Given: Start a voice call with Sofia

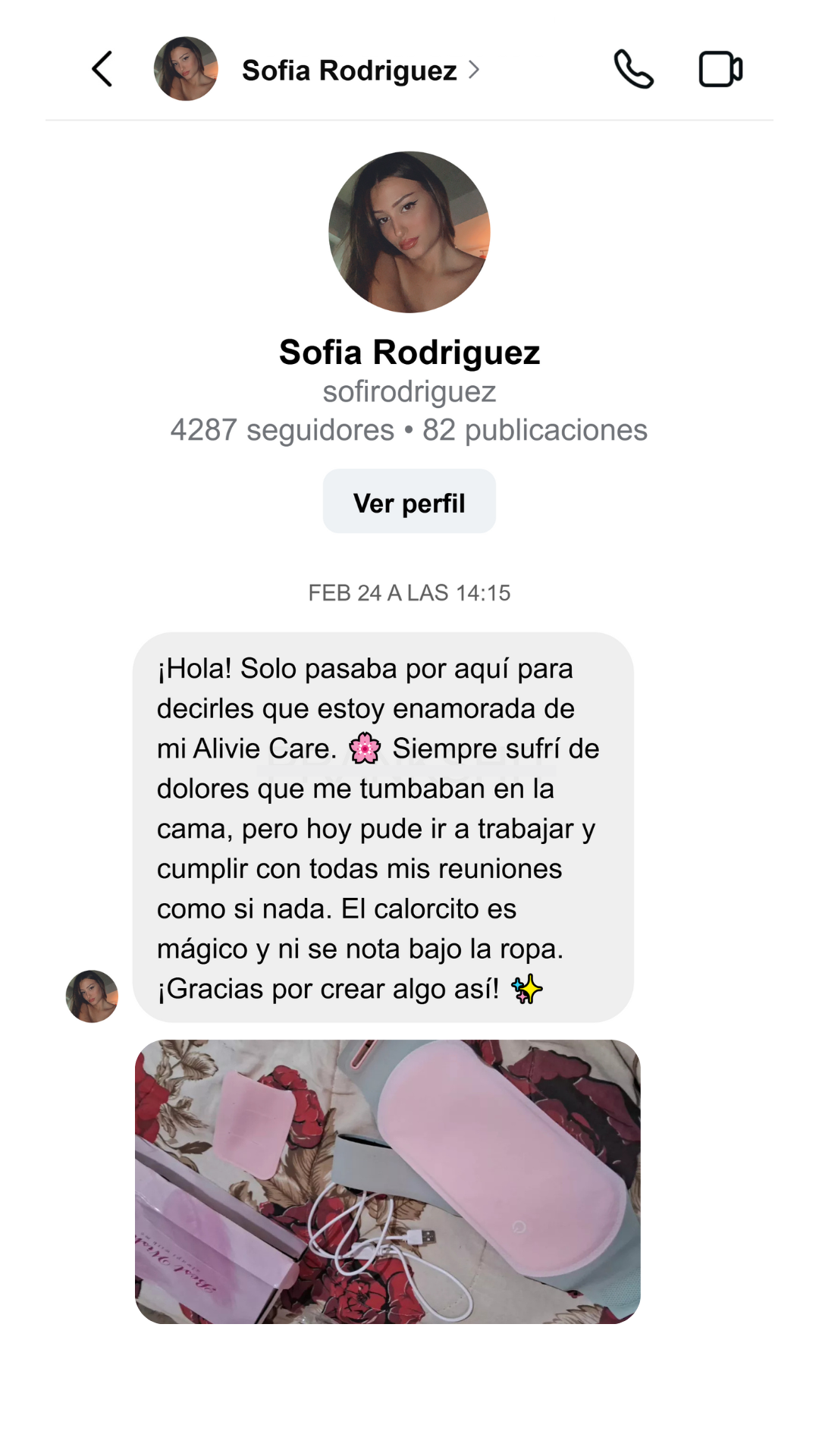Looking at the screenshot, I should pyautogui.click(x=633, y=70).
